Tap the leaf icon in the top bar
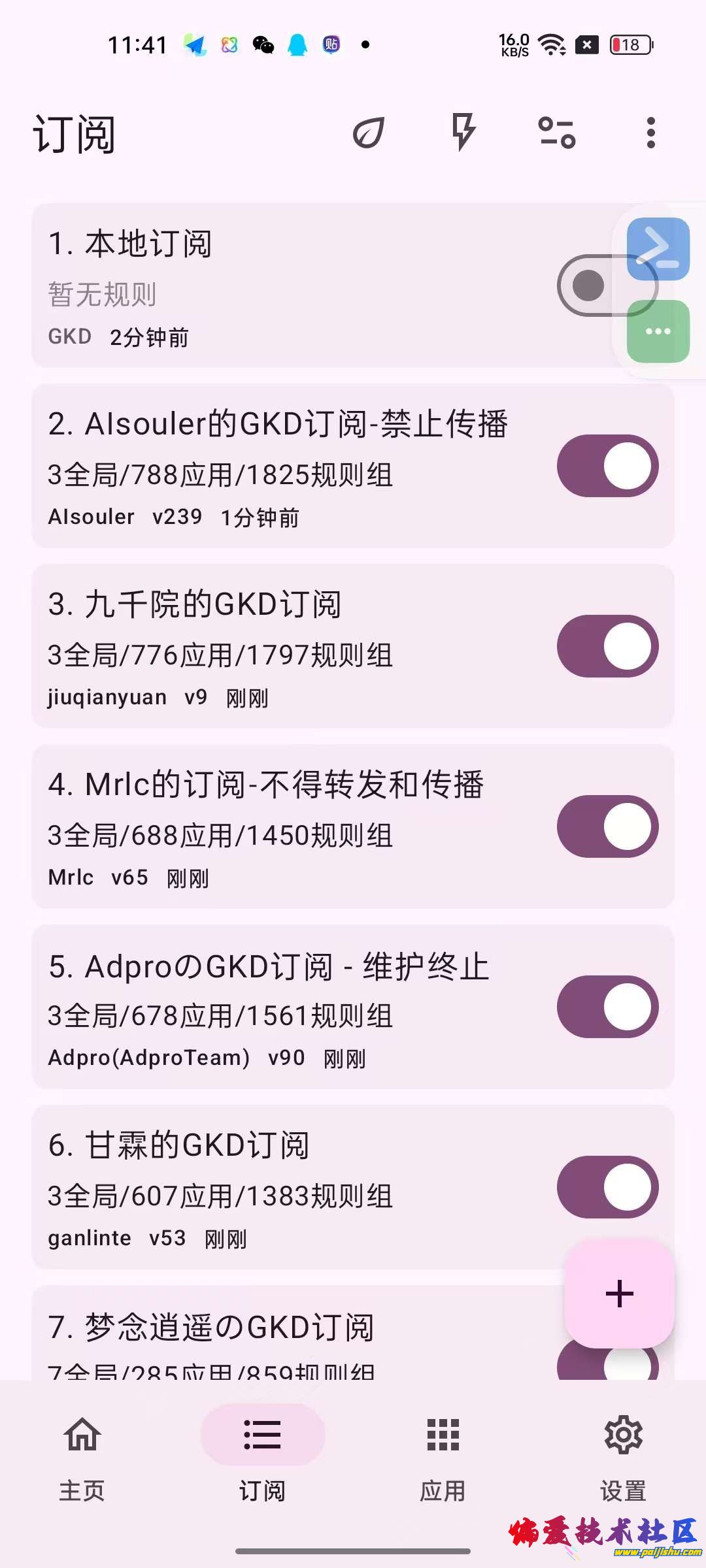This screenshot has height=1568, width=706. pyautogui.click(x=369, y=133)
